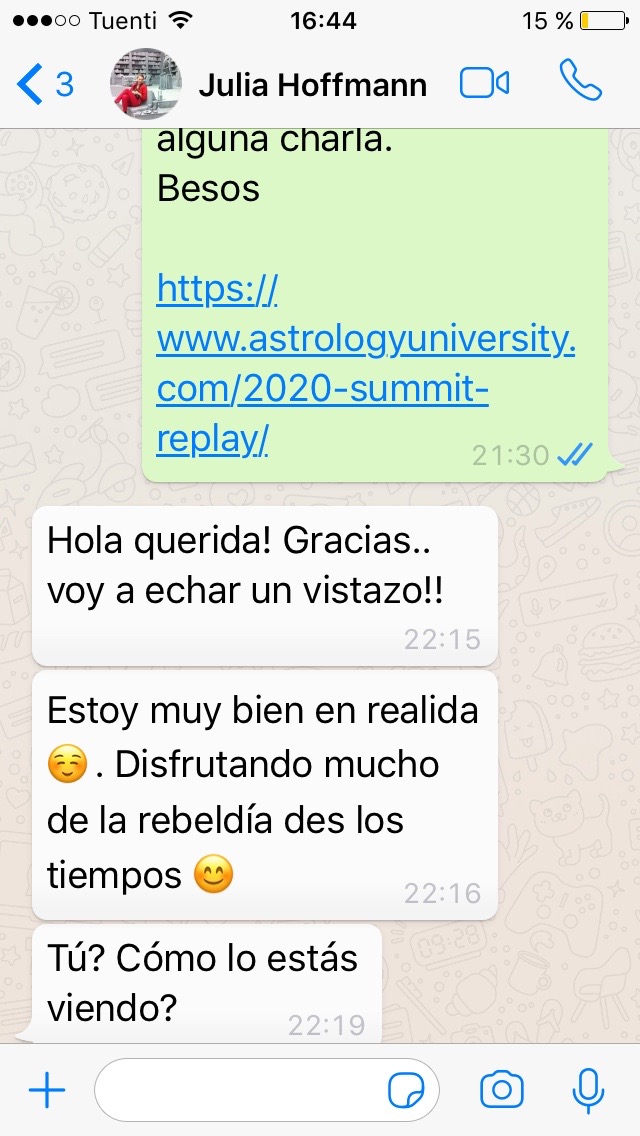640x1136 pixels.
Task: Open the sticker picker
Action: point(405,1090)
